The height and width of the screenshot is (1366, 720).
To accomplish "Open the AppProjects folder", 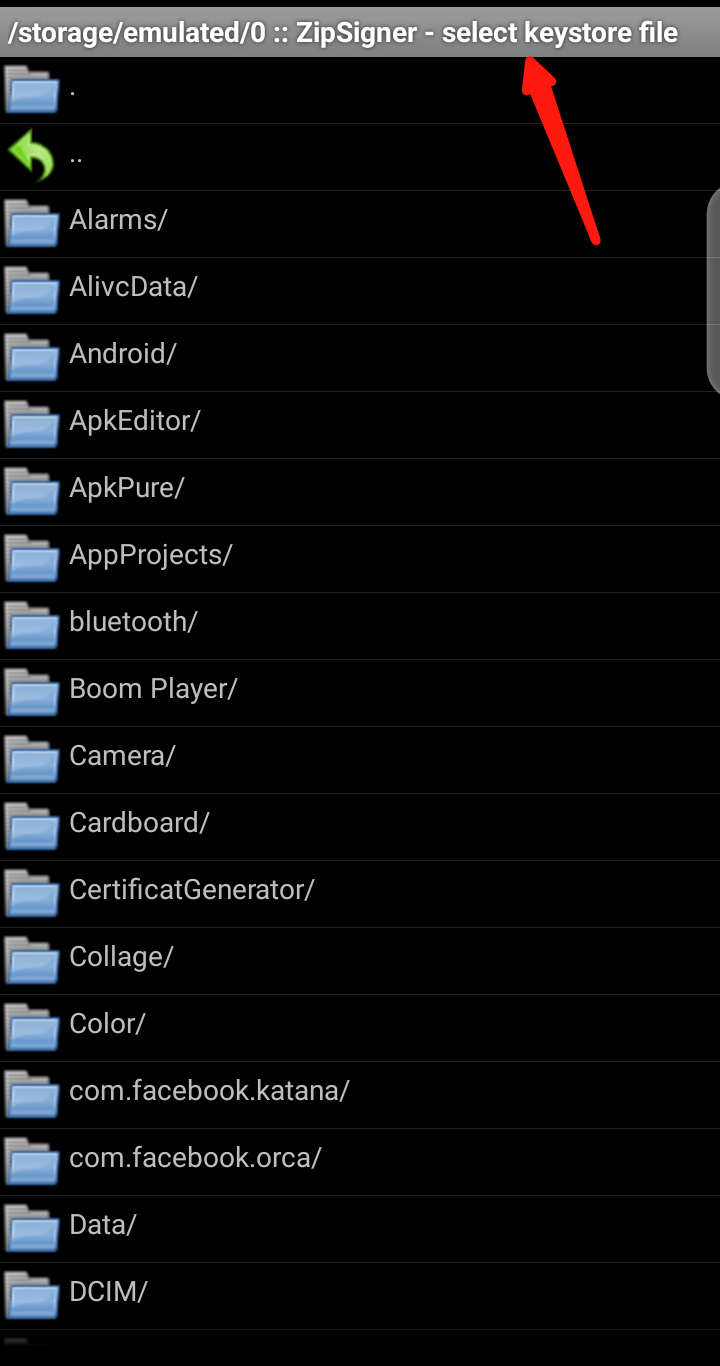I will point(150,555).
